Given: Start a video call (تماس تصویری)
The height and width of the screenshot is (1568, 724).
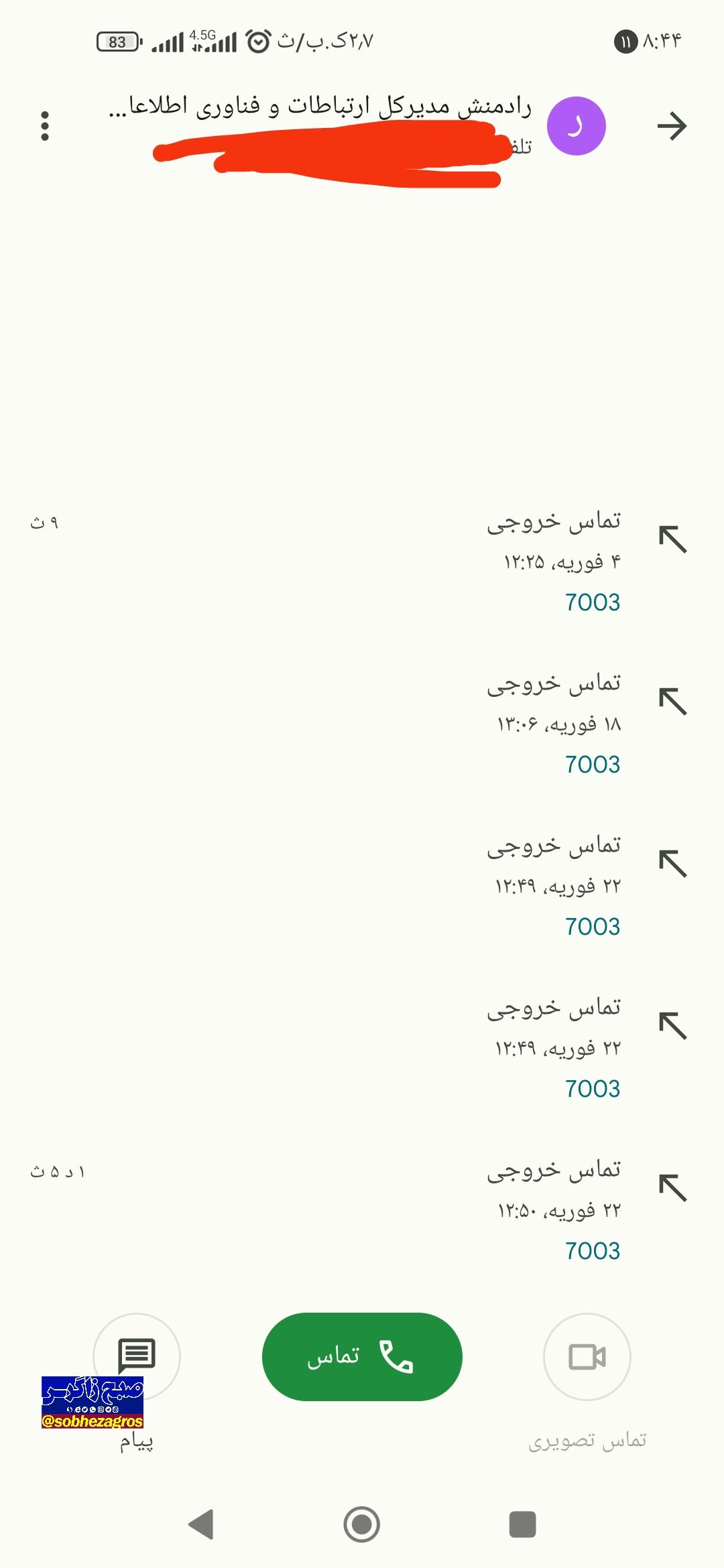Looking at the screenshot, I should pyautogui.click(x=587, y=1356).
